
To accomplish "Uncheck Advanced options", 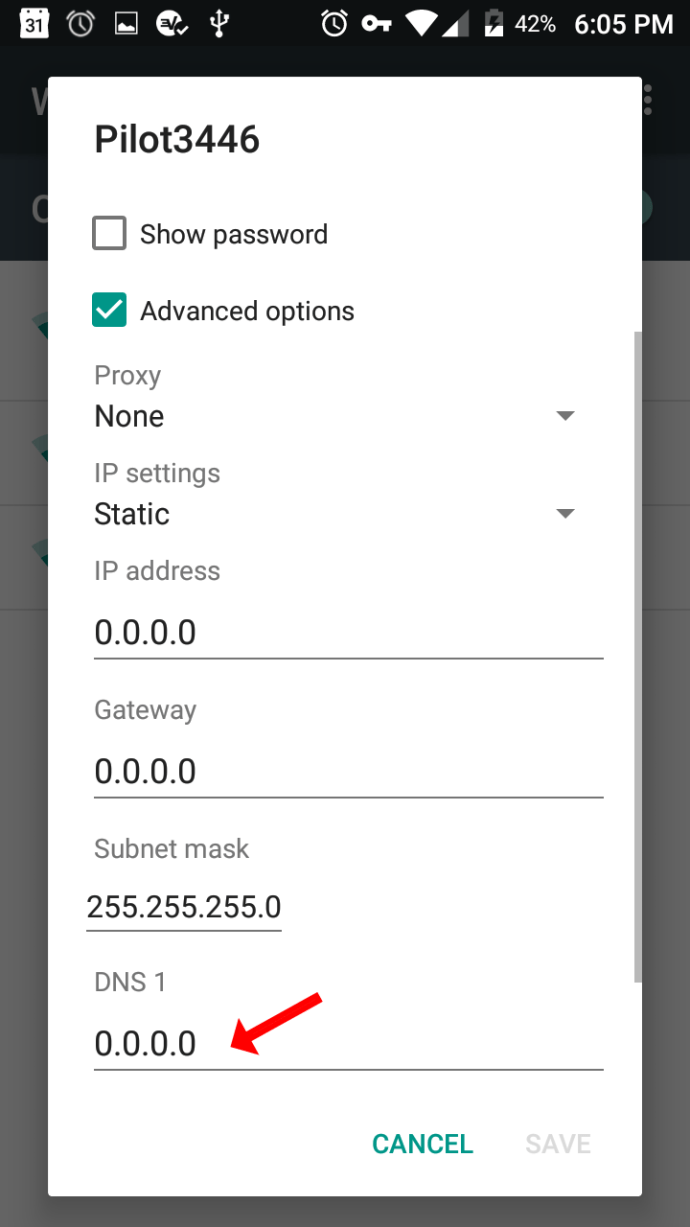I will [x=110, y=311].
